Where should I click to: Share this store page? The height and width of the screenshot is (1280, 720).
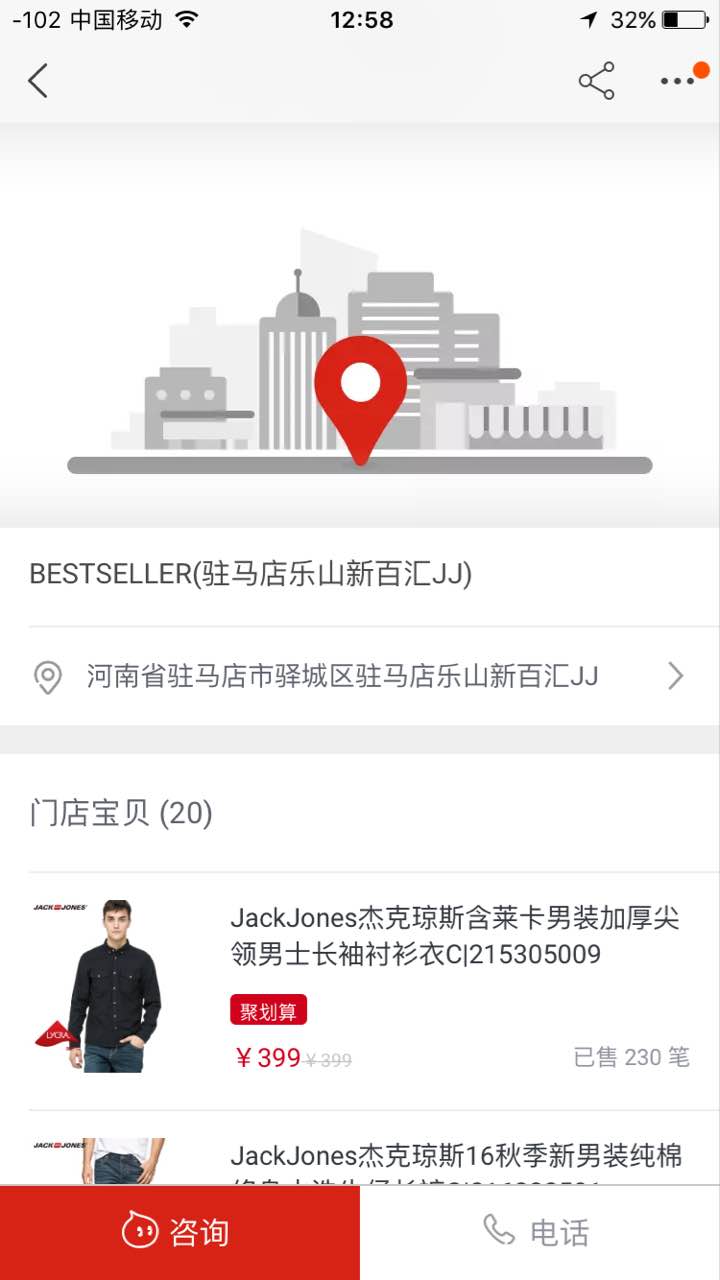596,81
